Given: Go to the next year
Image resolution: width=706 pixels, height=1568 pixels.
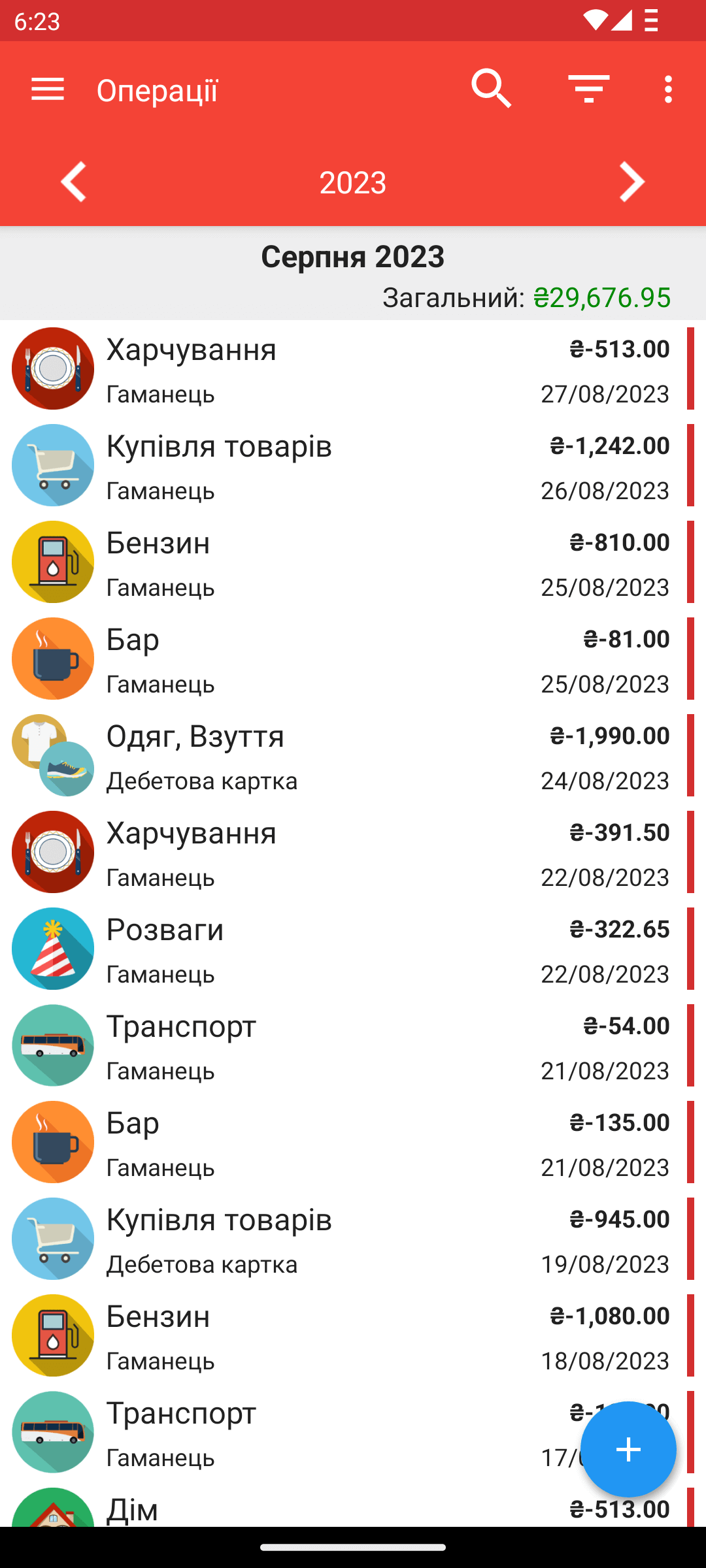Looking at the screenshot, I should (631, 182).
